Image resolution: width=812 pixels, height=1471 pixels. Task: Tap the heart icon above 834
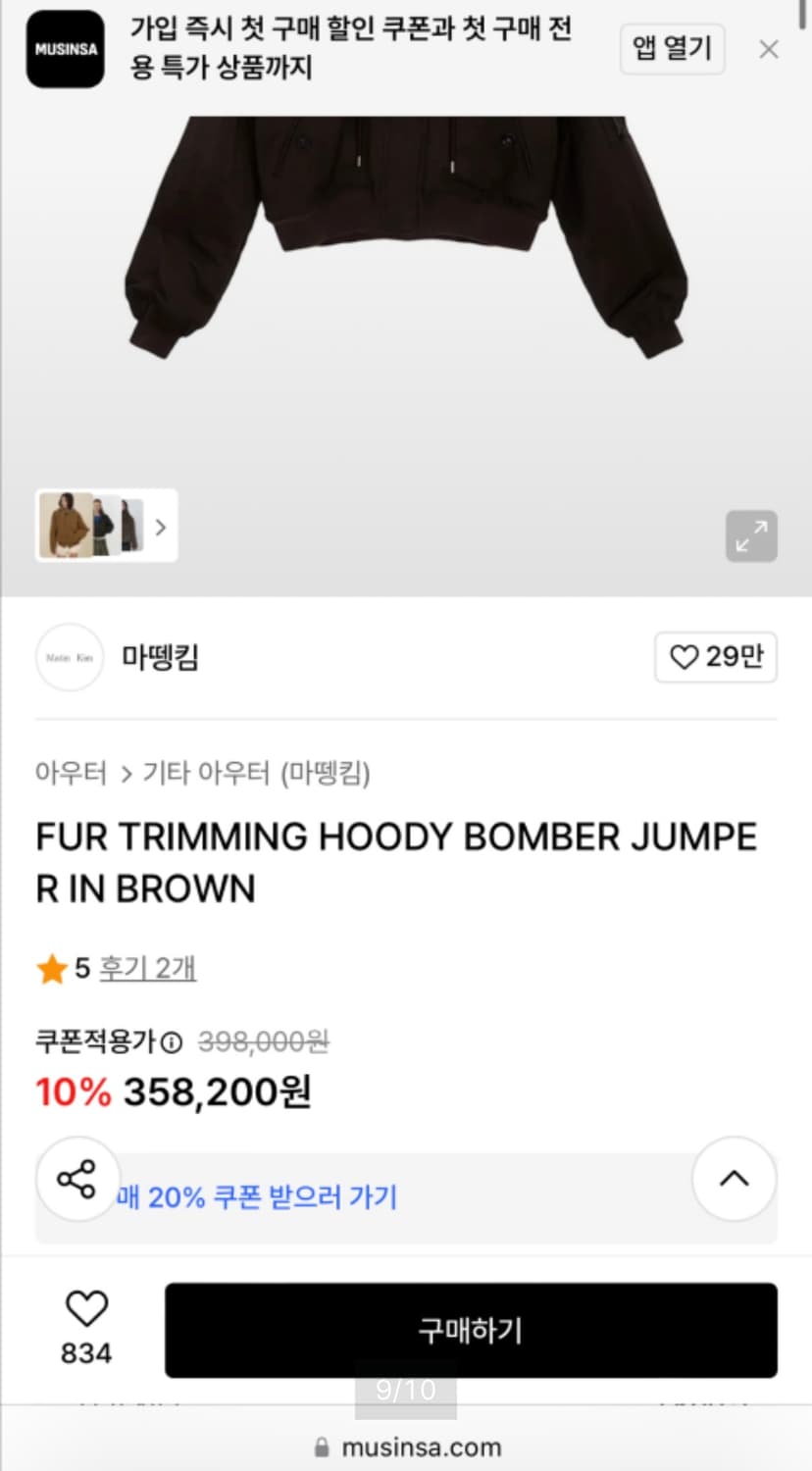click(86, 1308)
